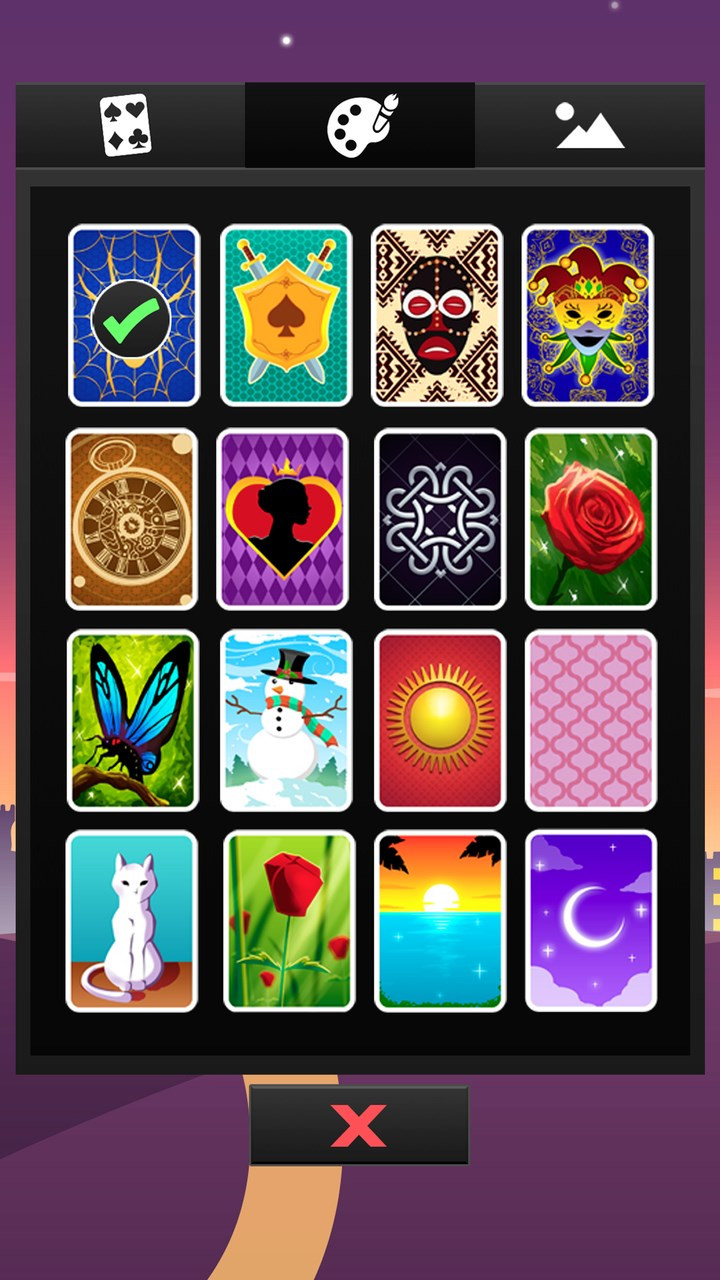Select the shield and swords card back
Viewport: 720px width, 1280px height.
point(286,315)
